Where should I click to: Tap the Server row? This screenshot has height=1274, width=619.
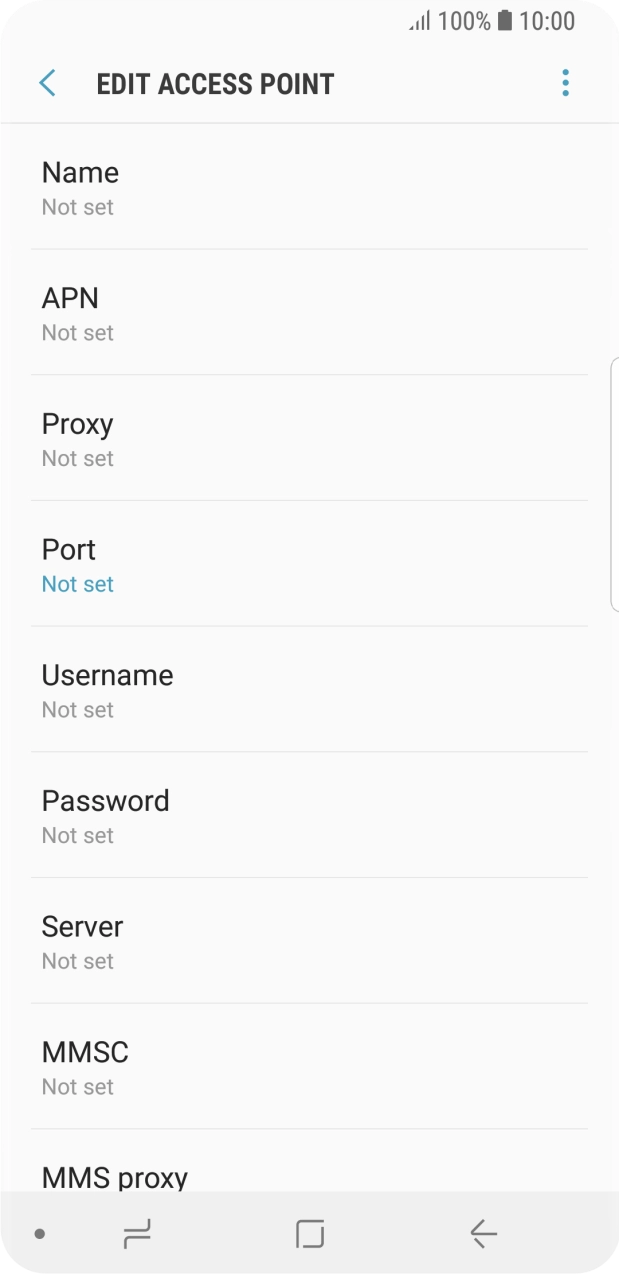(x=309, y=941)
